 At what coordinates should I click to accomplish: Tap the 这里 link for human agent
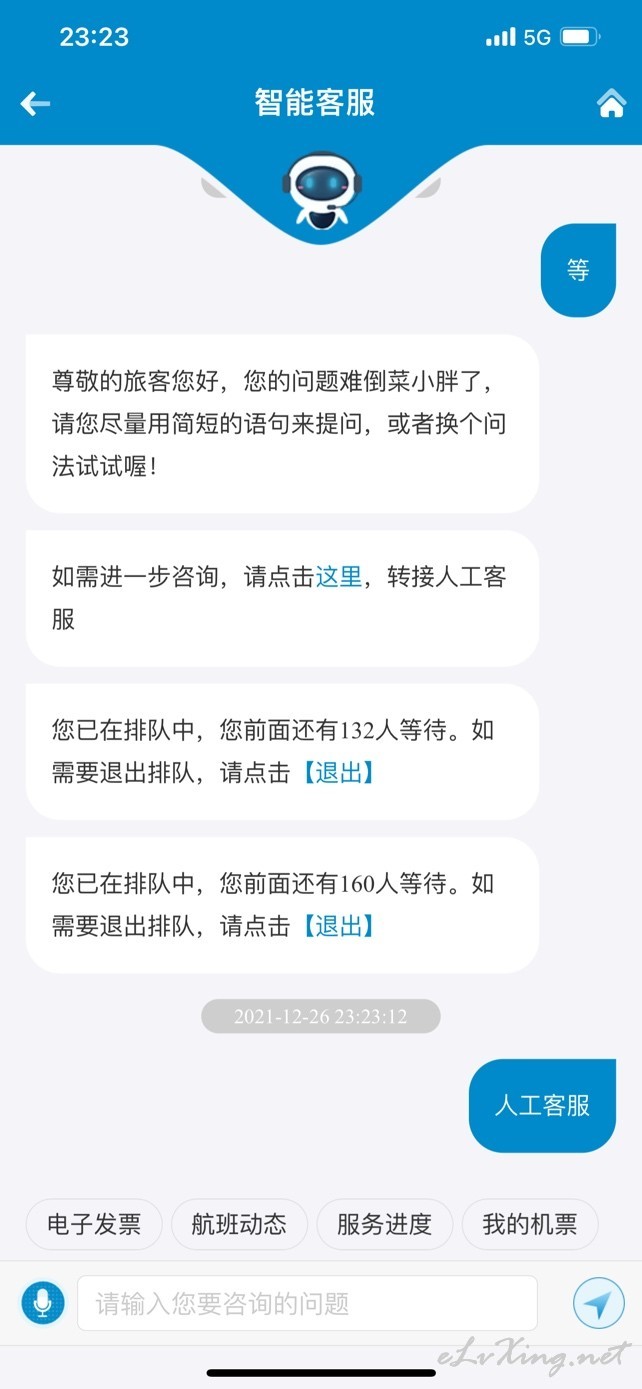[338, 577]
